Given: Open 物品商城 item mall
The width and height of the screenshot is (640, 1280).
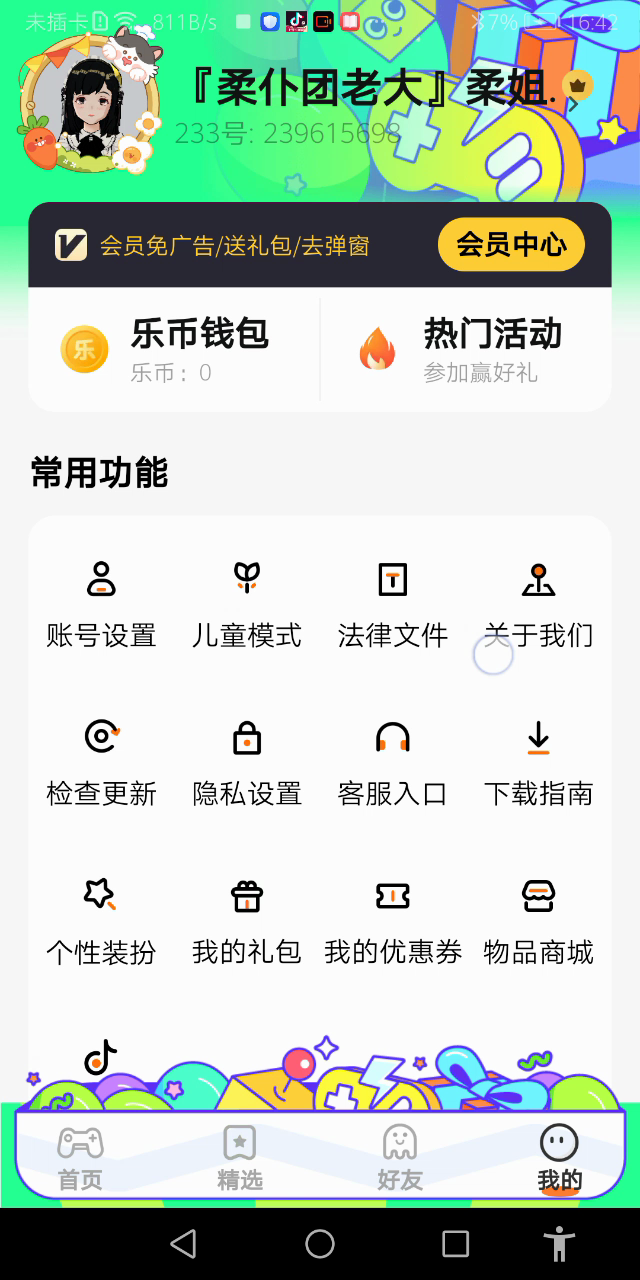Looking at the screenshot, I should (x=539, y=920).
